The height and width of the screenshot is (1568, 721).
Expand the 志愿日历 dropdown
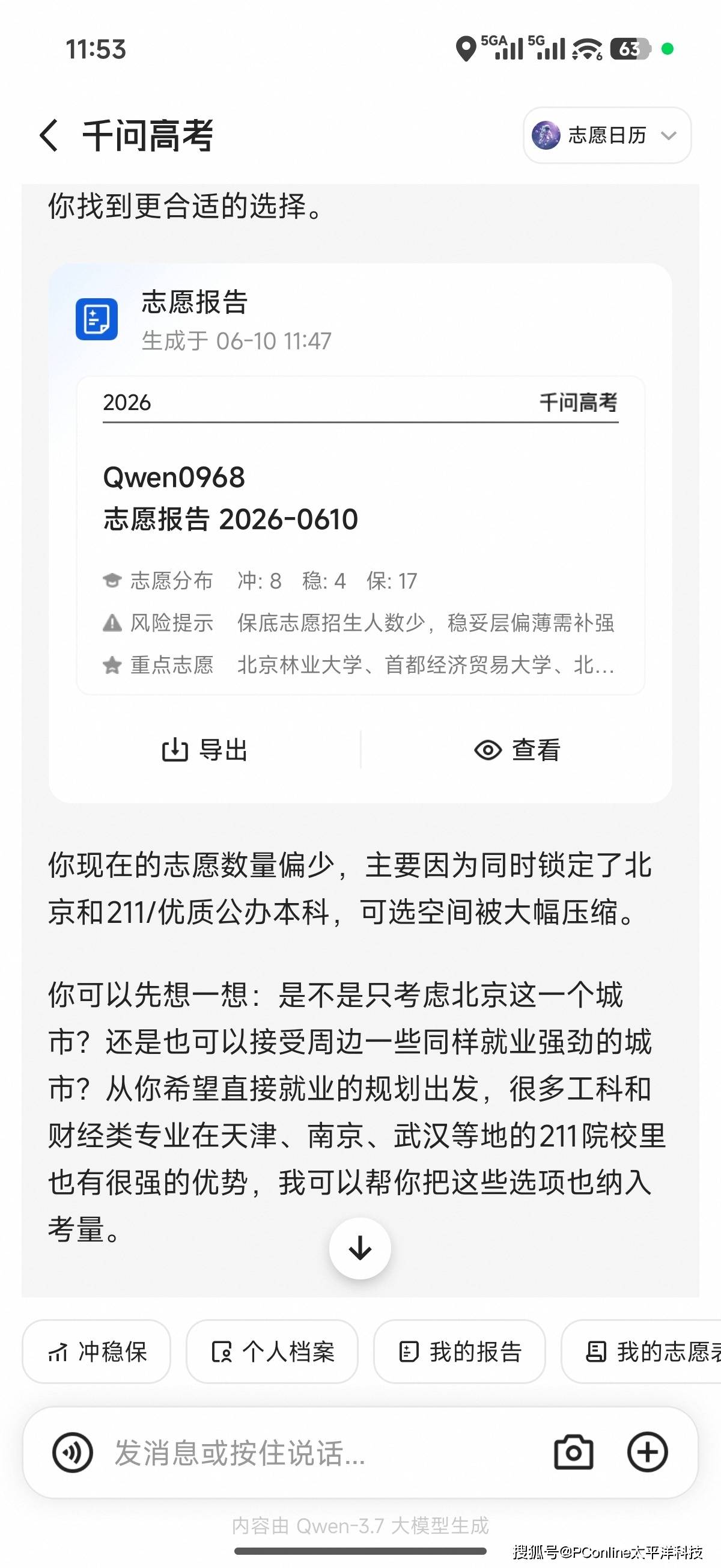point(607,135)
